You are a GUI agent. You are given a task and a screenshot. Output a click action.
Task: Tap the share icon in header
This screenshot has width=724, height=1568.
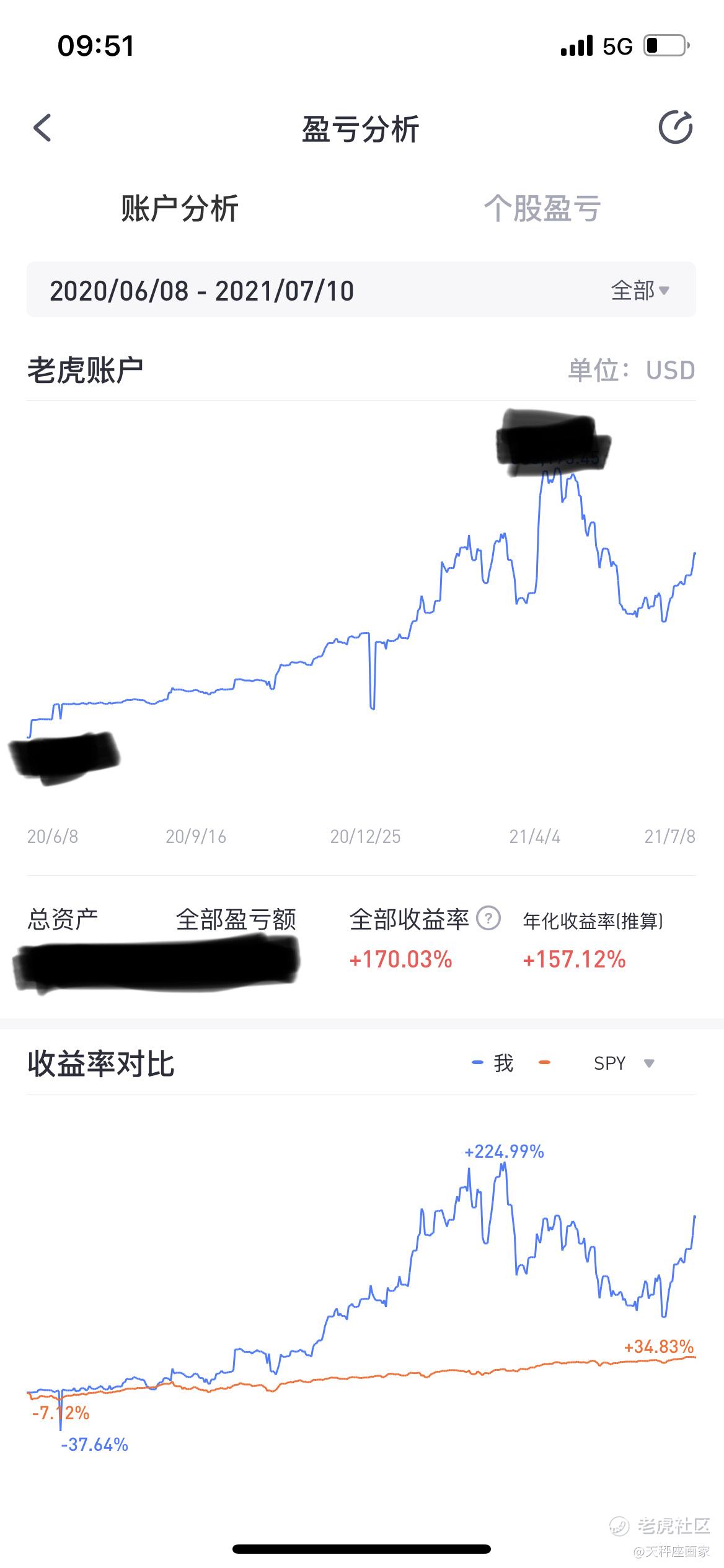point(675,128)
